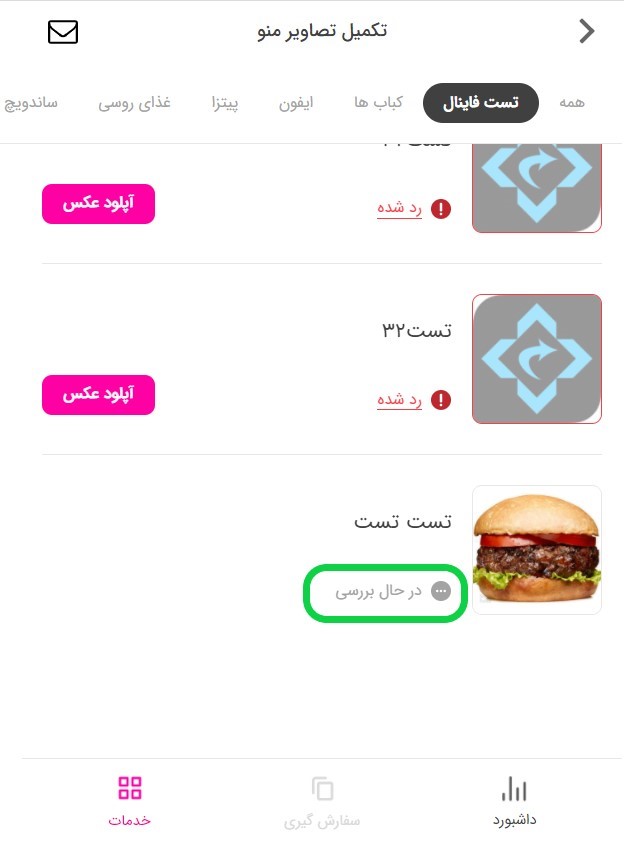Open رد شده link under تست۳۲
Image resolution: width=624 pixels, height=849 pixels.
400,400
